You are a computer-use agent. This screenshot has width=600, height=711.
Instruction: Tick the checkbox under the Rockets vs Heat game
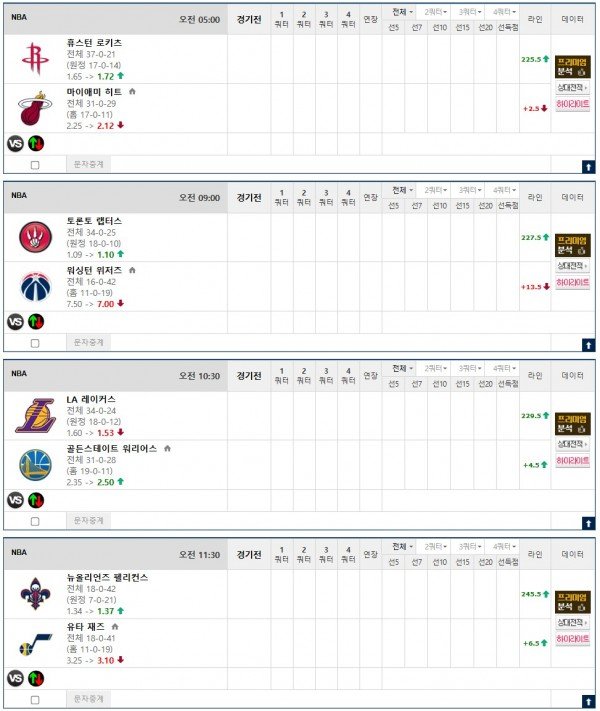(x=35, y=164)
